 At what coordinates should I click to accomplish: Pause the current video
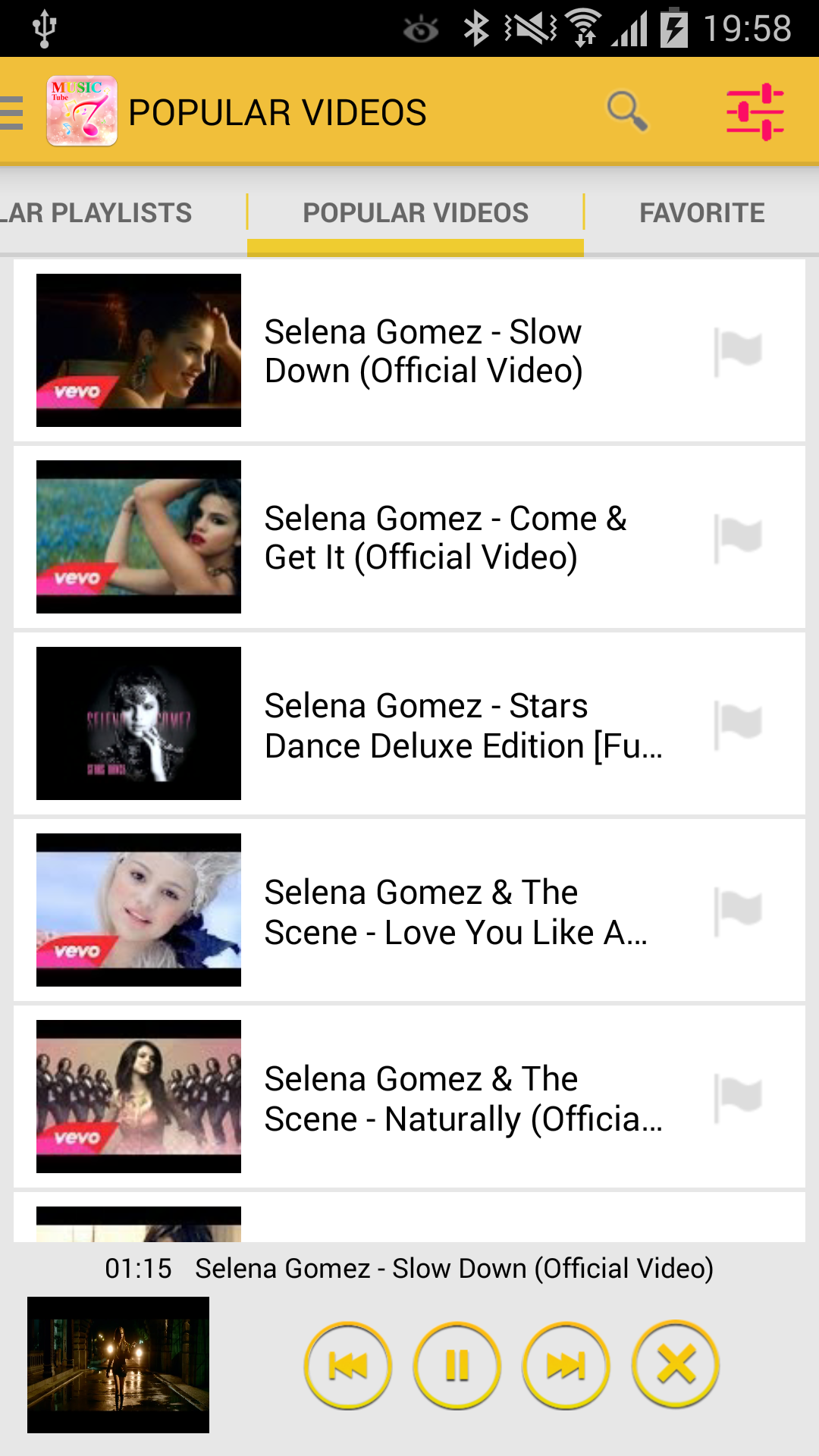click(x=457, y=1366)
